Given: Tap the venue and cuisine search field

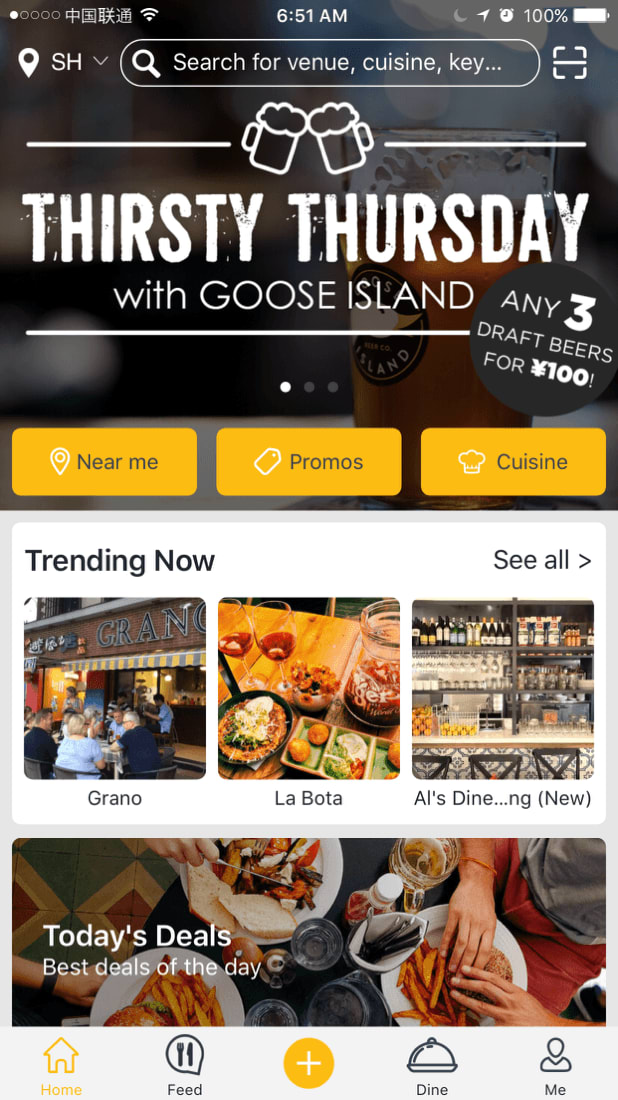Looking at the screenshot, I should [330, 62].
